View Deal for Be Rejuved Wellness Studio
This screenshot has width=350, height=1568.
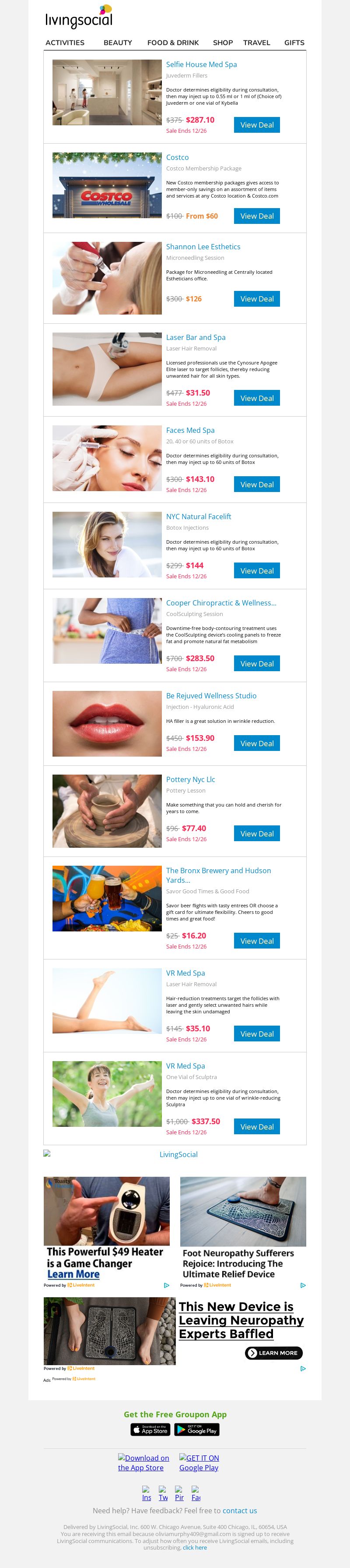pyautogui.click(x=256, y=743)
